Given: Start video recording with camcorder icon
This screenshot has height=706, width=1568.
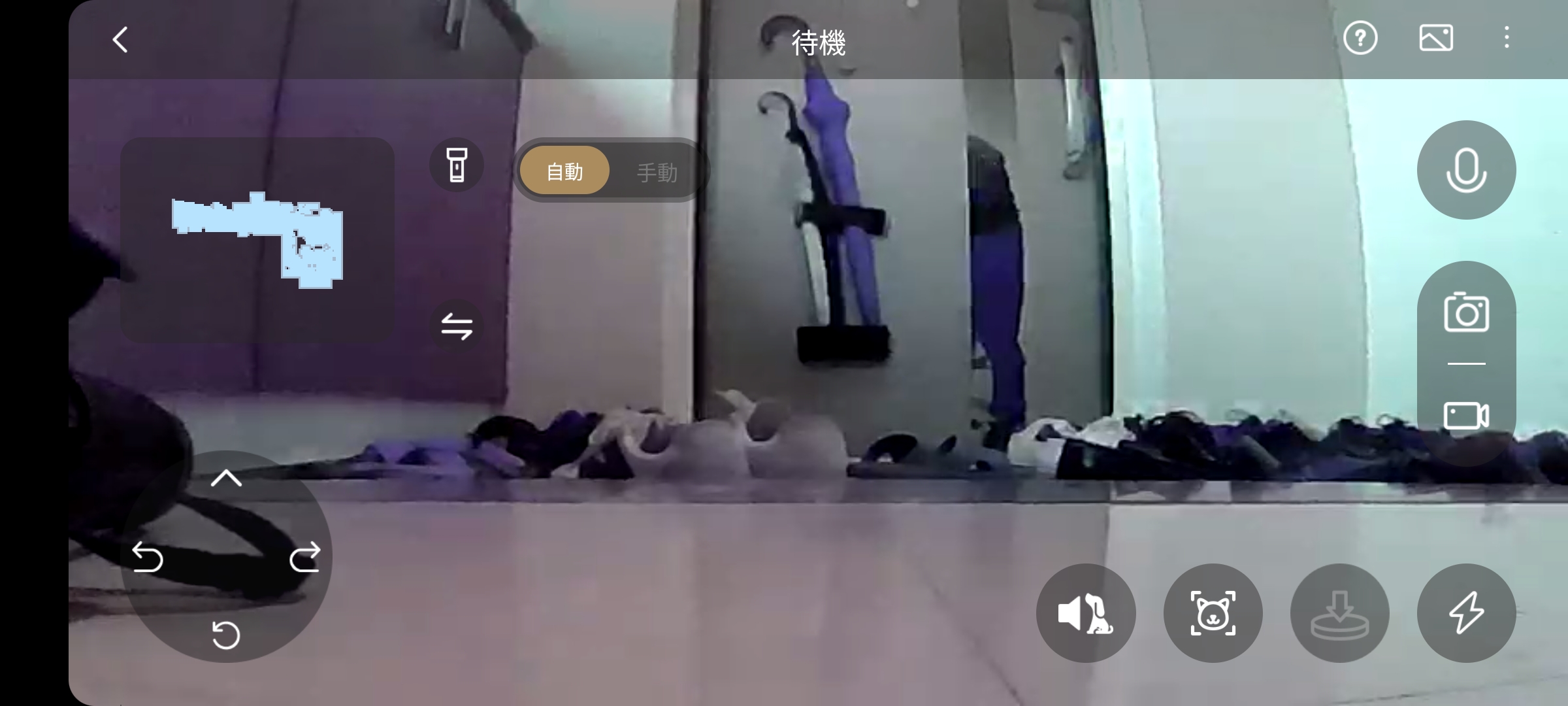Looking at the screenshot, I should tap(1466, 416).
